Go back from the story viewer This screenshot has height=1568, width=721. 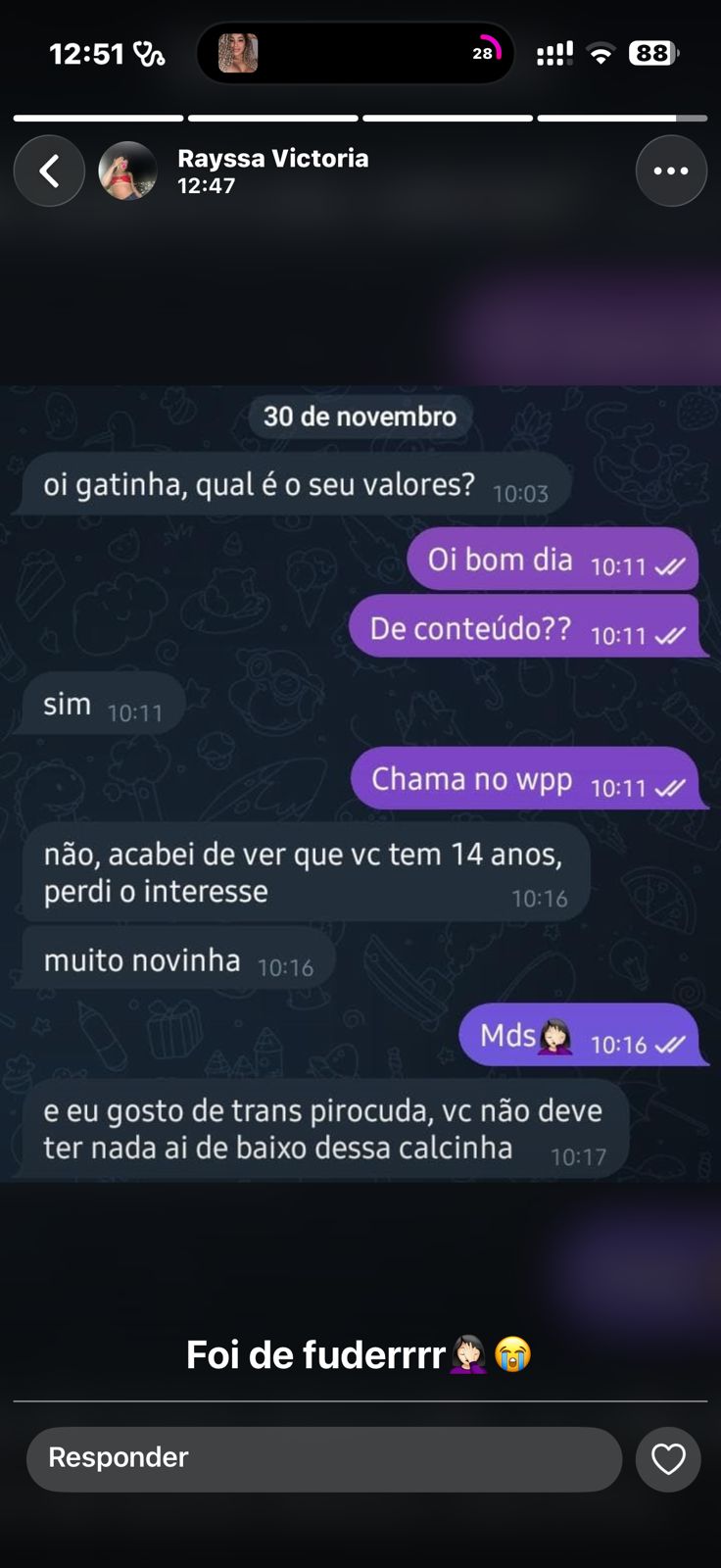pyautogui.click(x=49, y=171)
